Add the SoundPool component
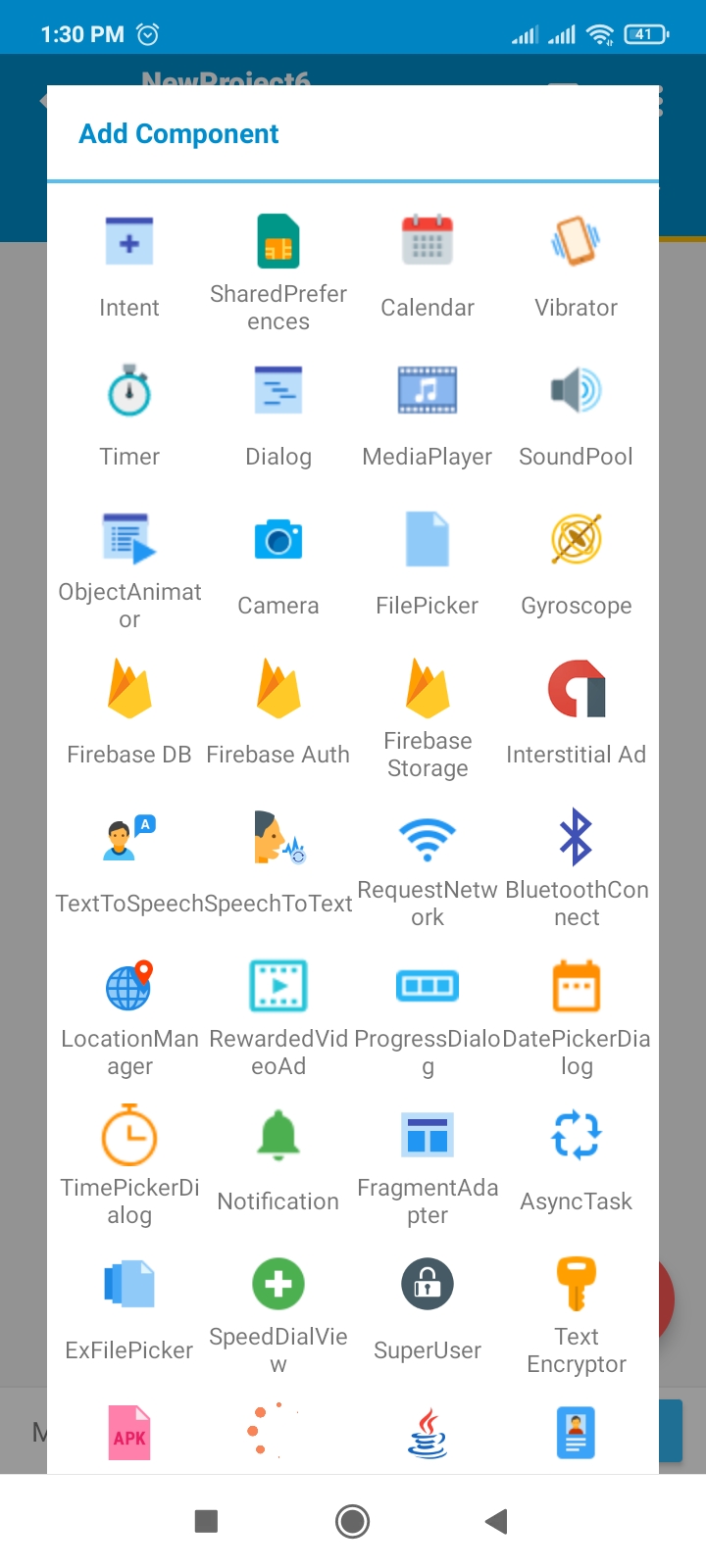 click(x=577, y=414)
